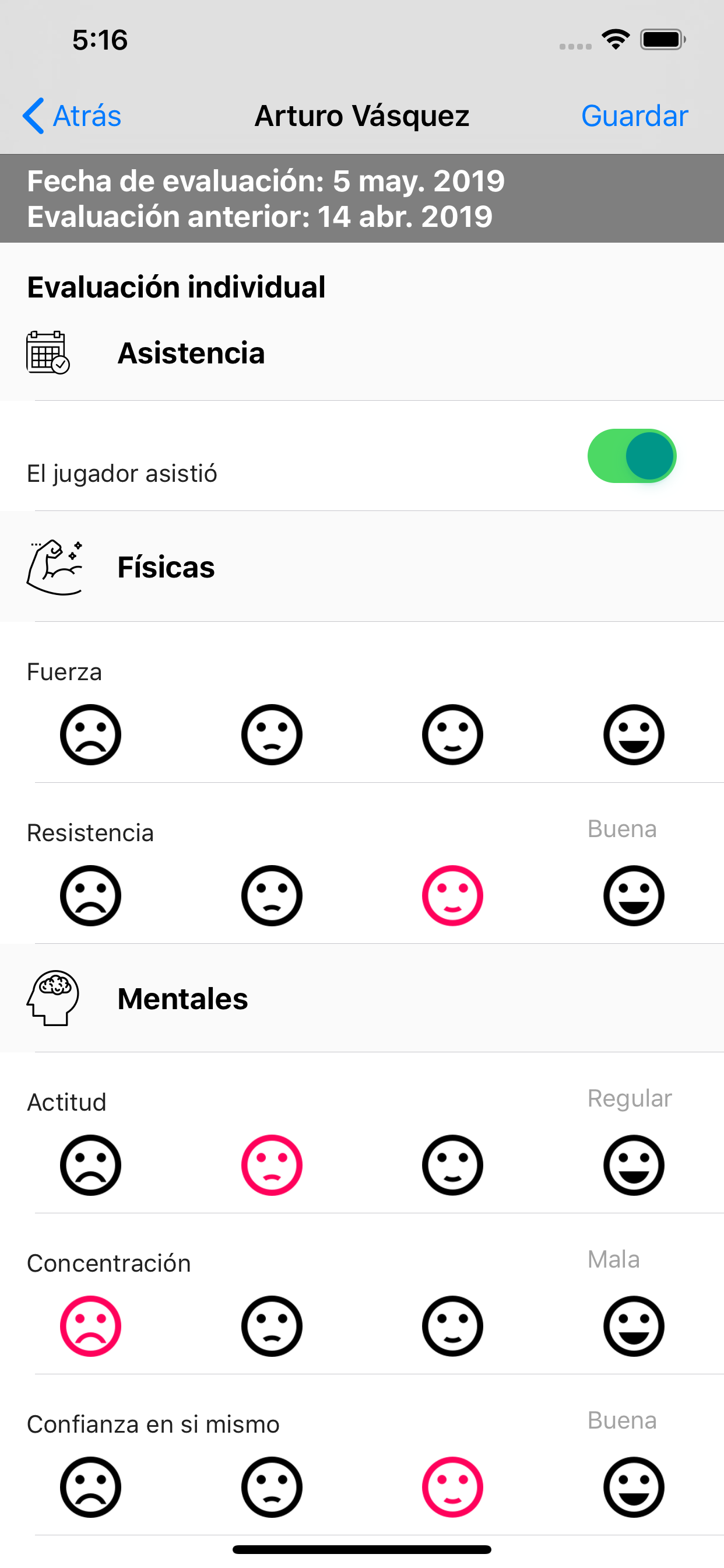Rate Fuerza with the sad frowning face
This screenshot has width=724, height=1568.
click(x=91, y=734)
